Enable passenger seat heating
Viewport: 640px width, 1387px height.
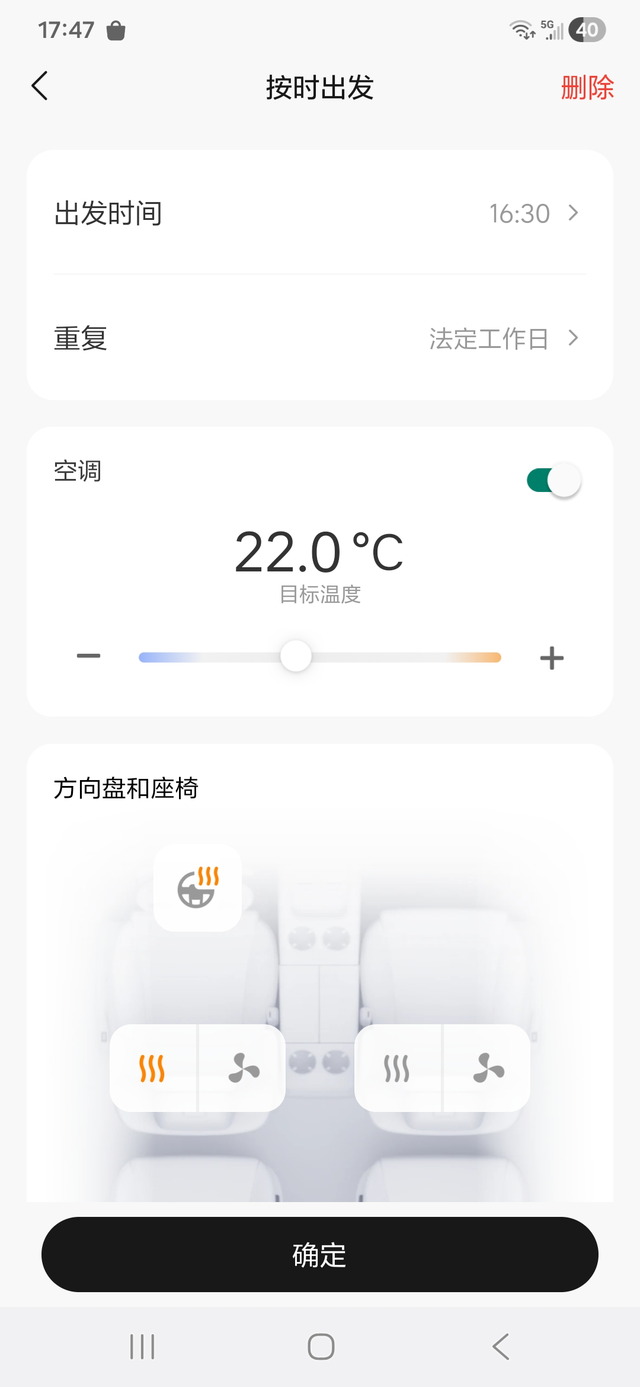(397, 1069)
